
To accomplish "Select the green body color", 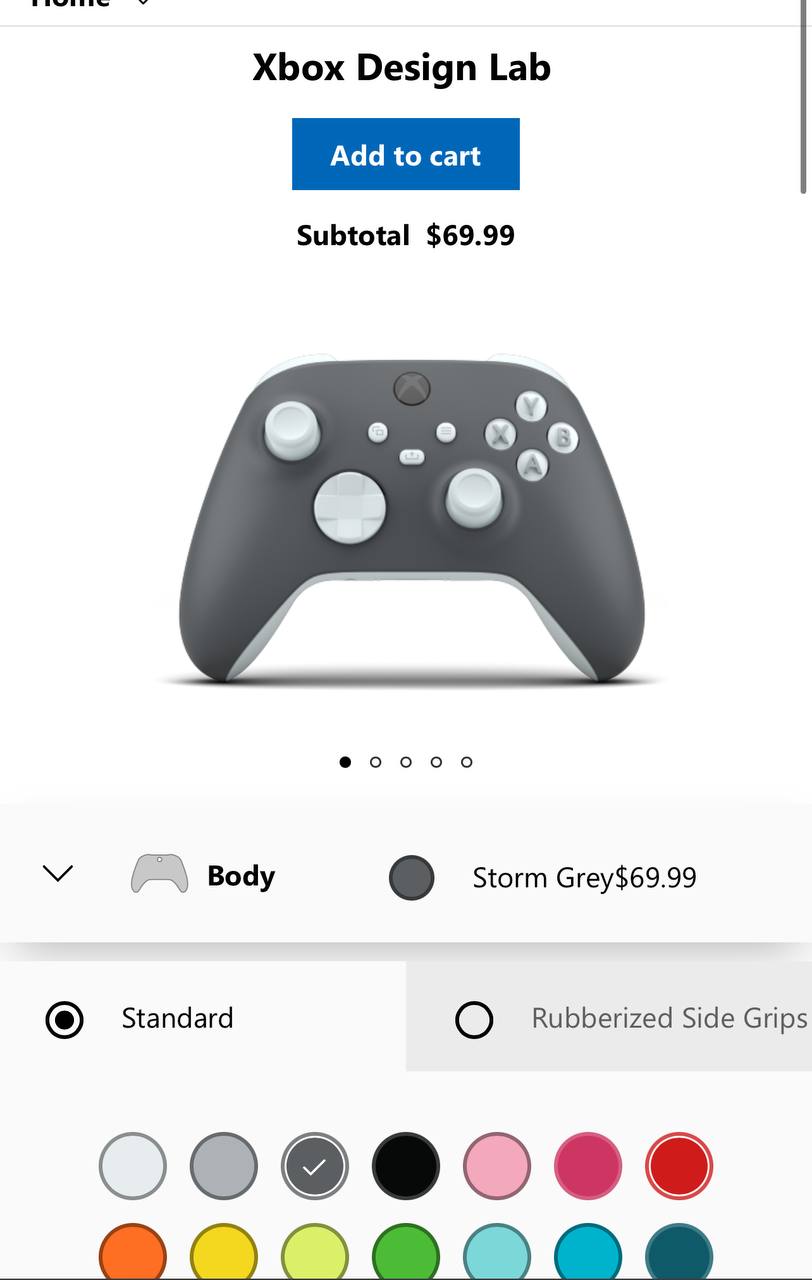I will [406, 1253].
